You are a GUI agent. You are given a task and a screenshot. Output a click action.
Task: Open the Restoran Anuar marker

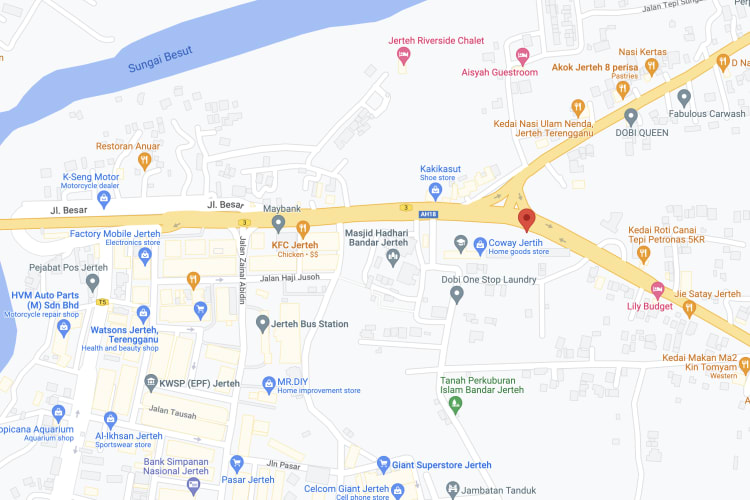pyautogui.click(x=144, y=160)
